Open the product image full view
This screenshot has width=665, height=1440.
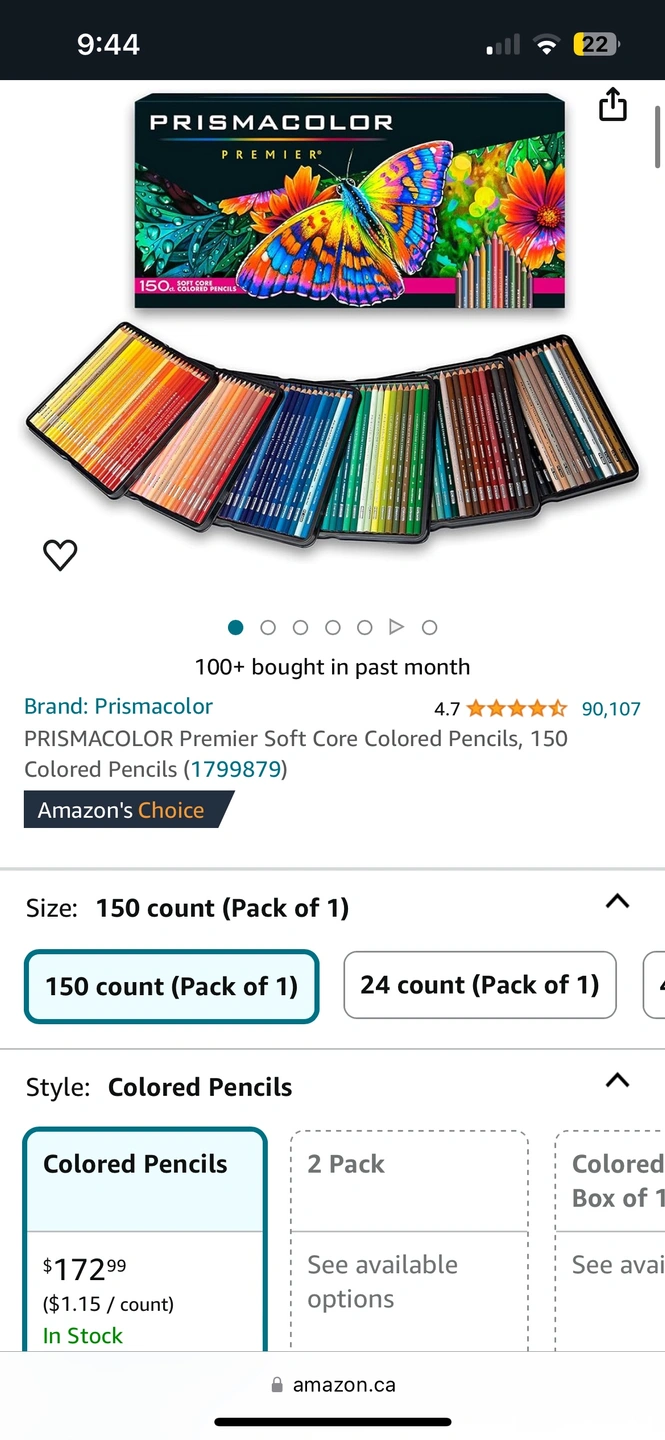[332, 320]
